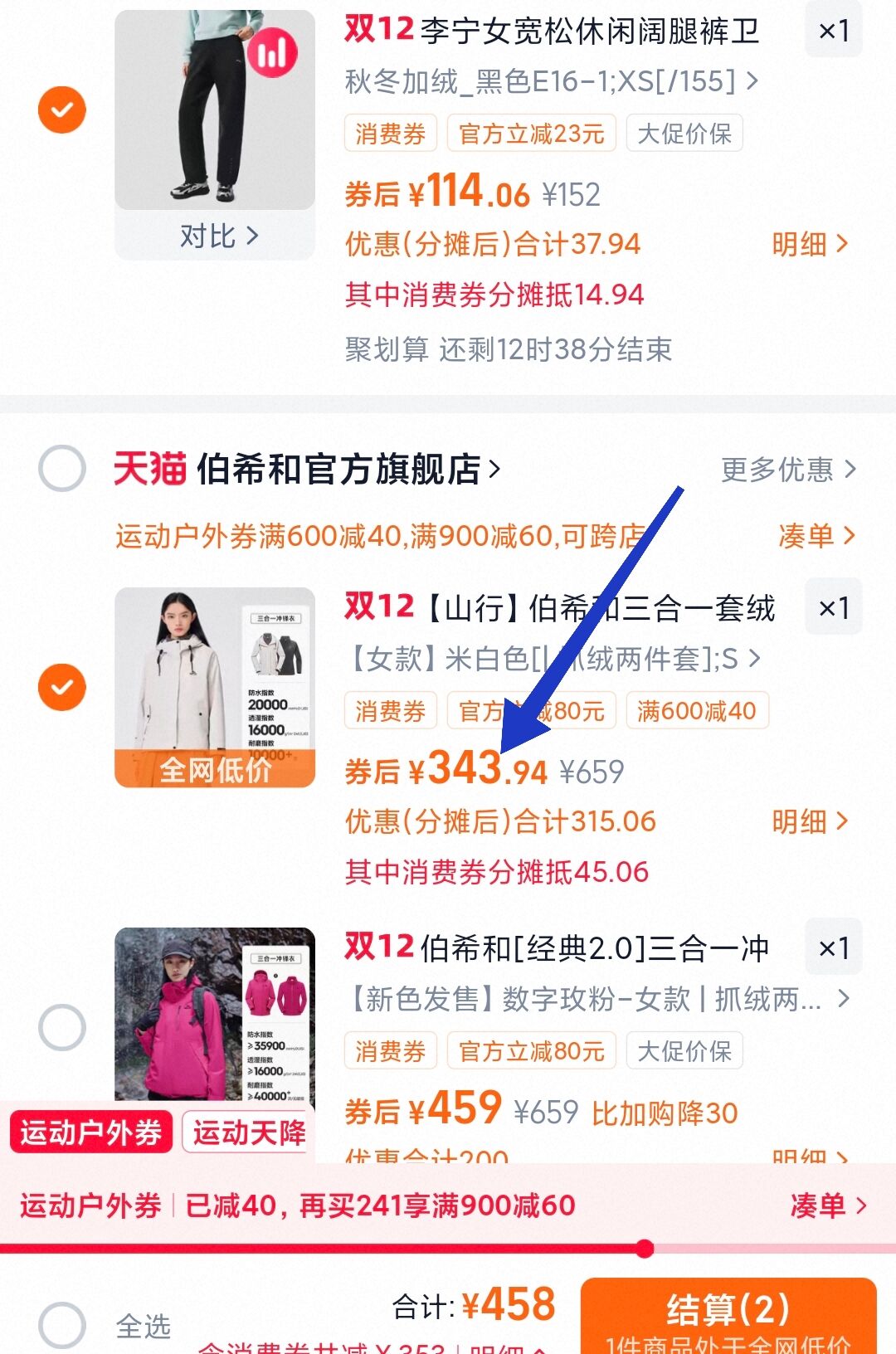
Task: View 明细 for the 315.06 discount
Action: (x=810, y=821)
